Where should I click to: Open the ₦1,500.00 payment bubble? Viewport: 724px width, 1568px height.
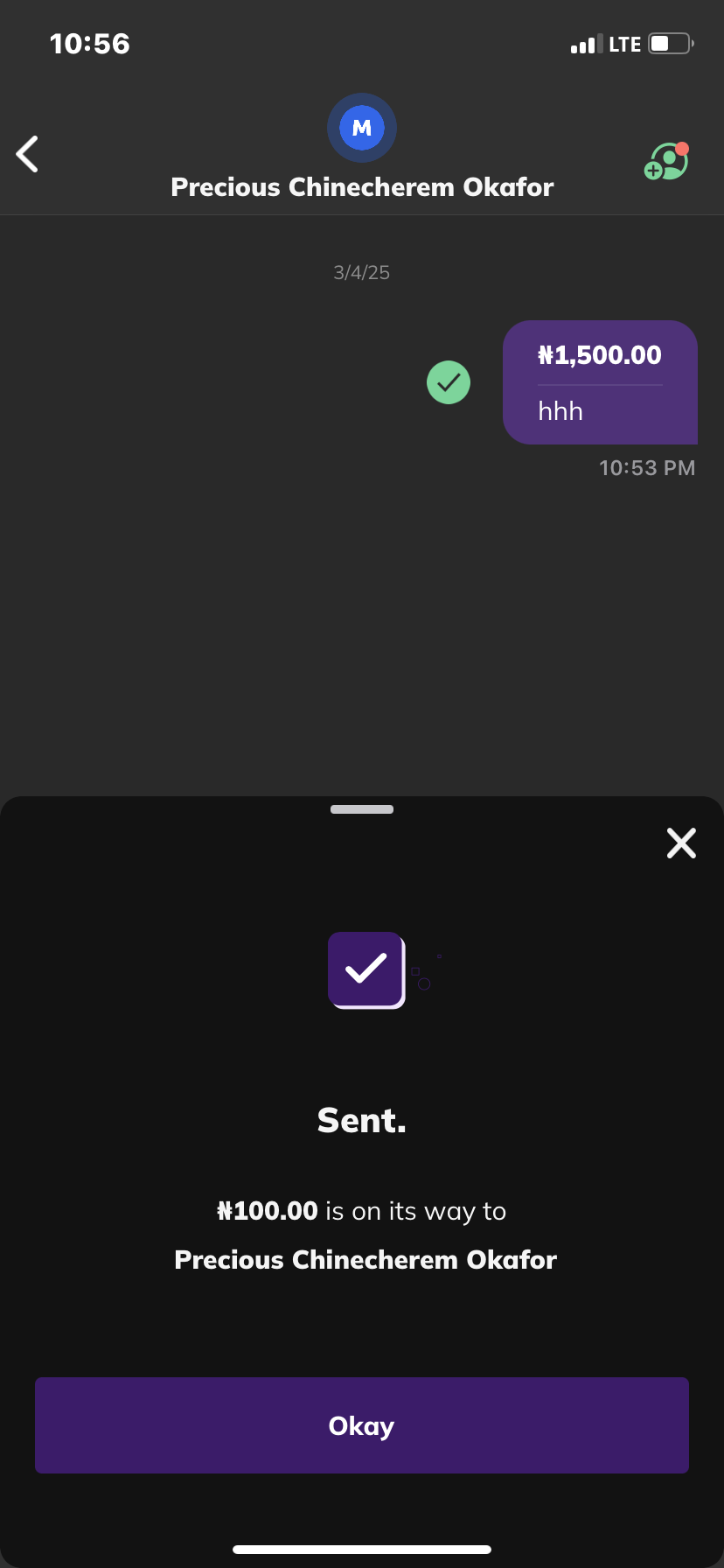click(600, 382)
